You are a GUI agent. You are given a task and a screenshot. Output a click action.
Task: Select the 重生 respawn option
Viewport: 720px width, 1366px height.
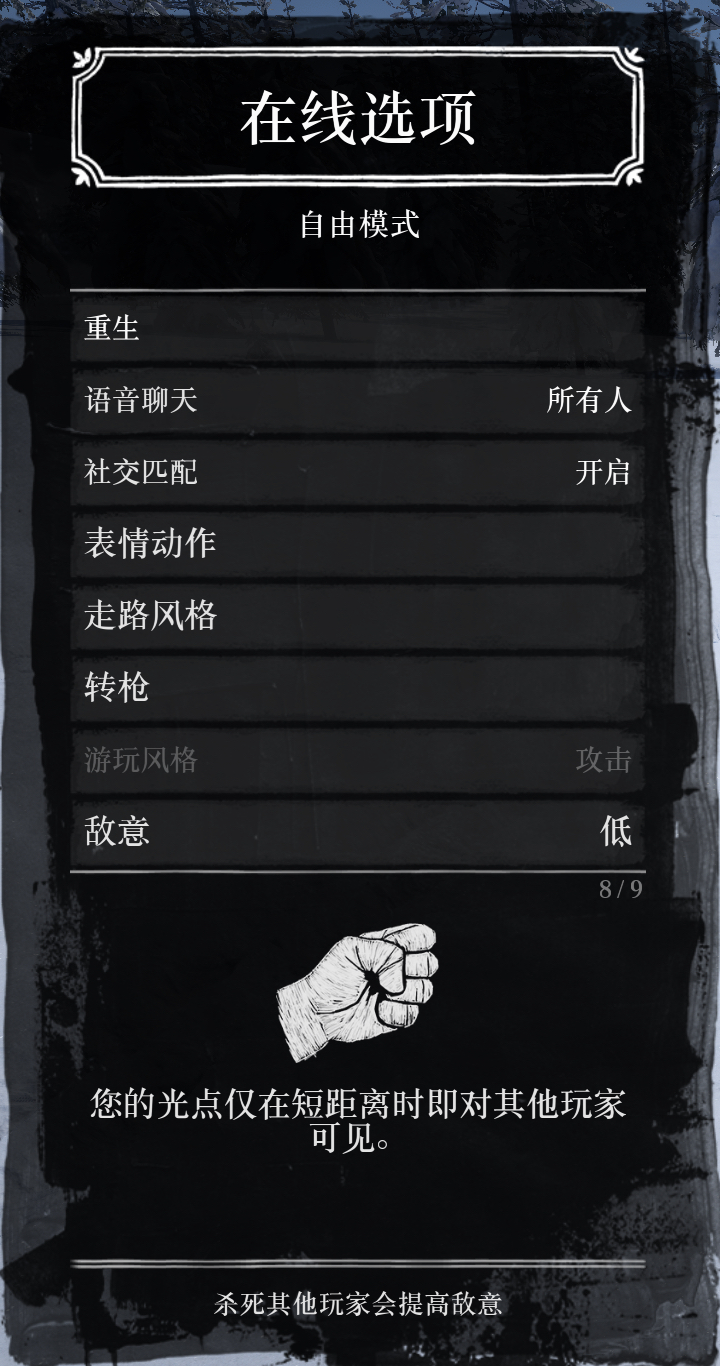point(358,328)
